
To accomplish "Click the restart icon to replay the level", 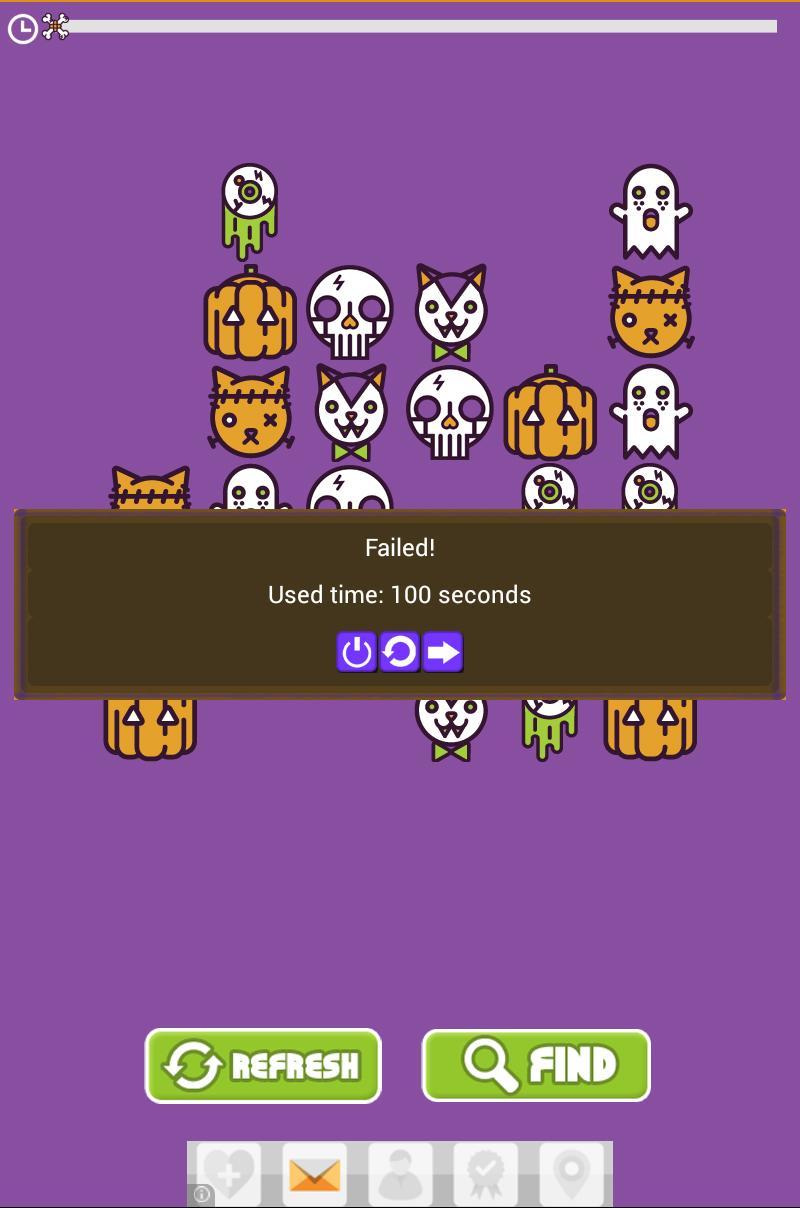I will 399,651.
